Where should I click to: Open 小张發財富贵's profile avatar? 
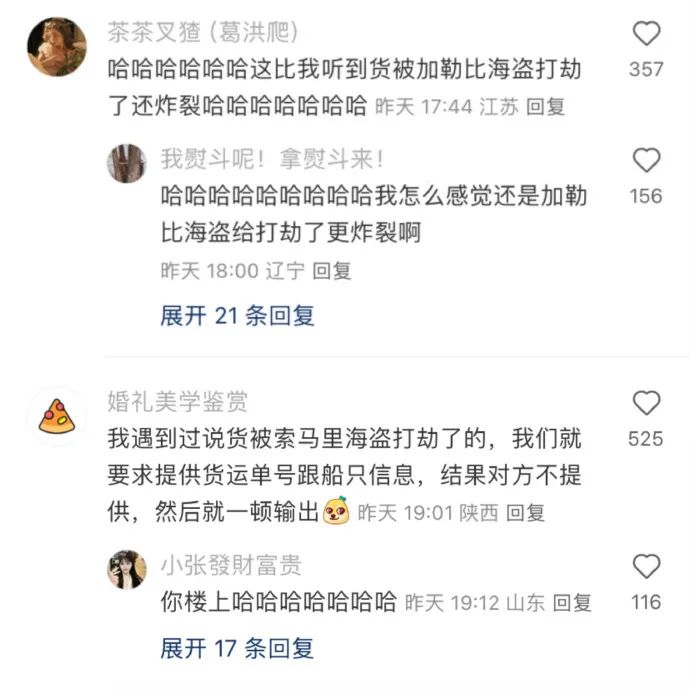point(127,570)
